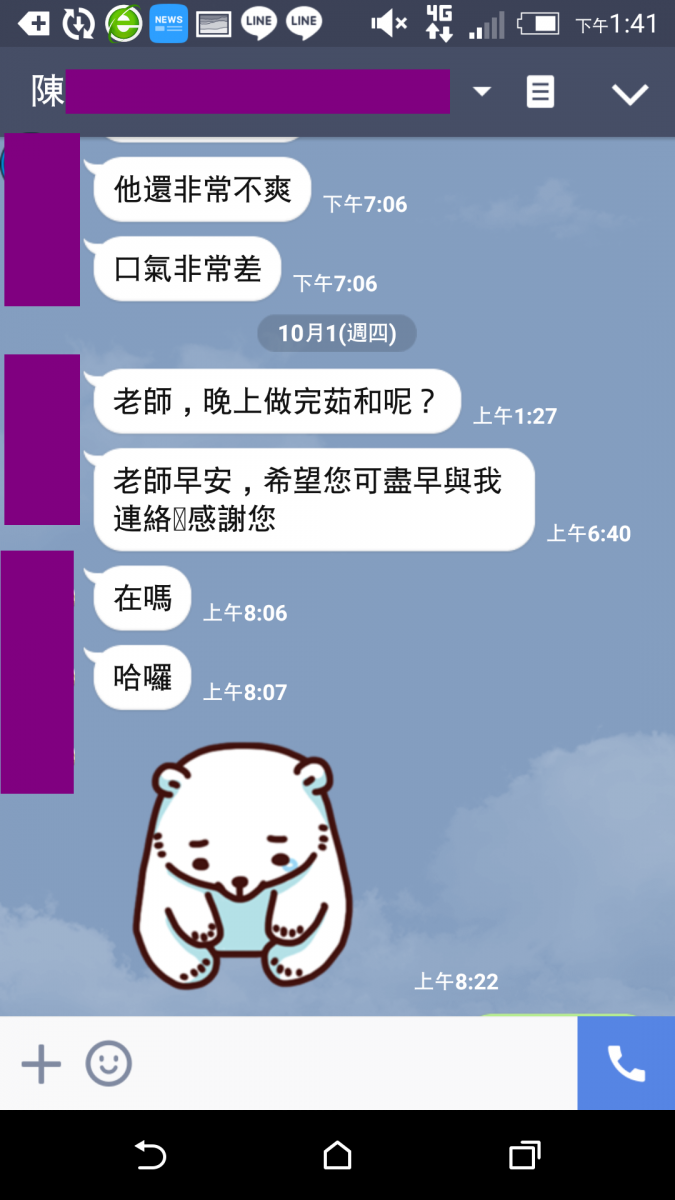
Task: Open the notes icon in header
Action: 540,92
